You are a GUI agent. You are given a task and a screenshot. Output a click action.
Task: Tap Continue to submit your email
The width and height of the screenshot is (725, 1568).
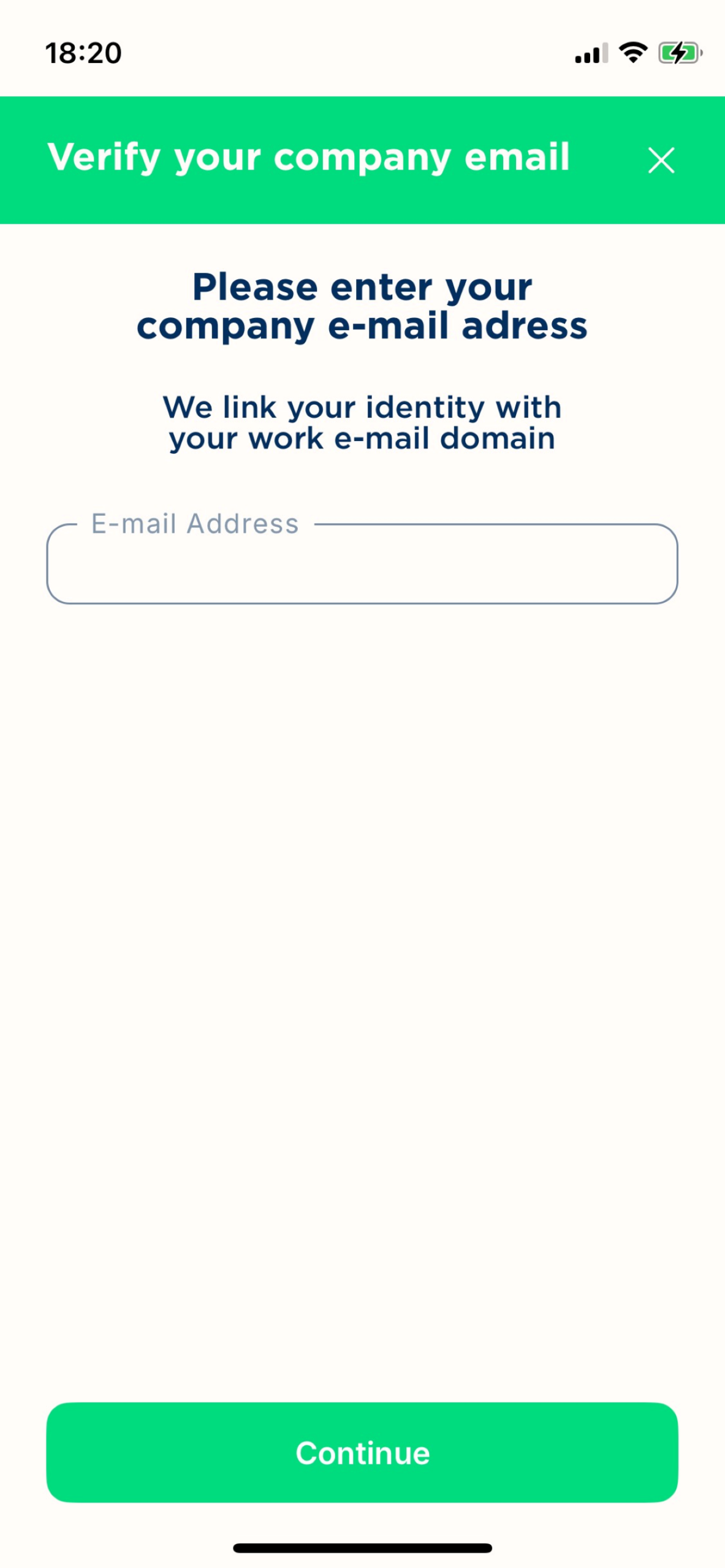pyautogui.click(x=362, y=1452)
